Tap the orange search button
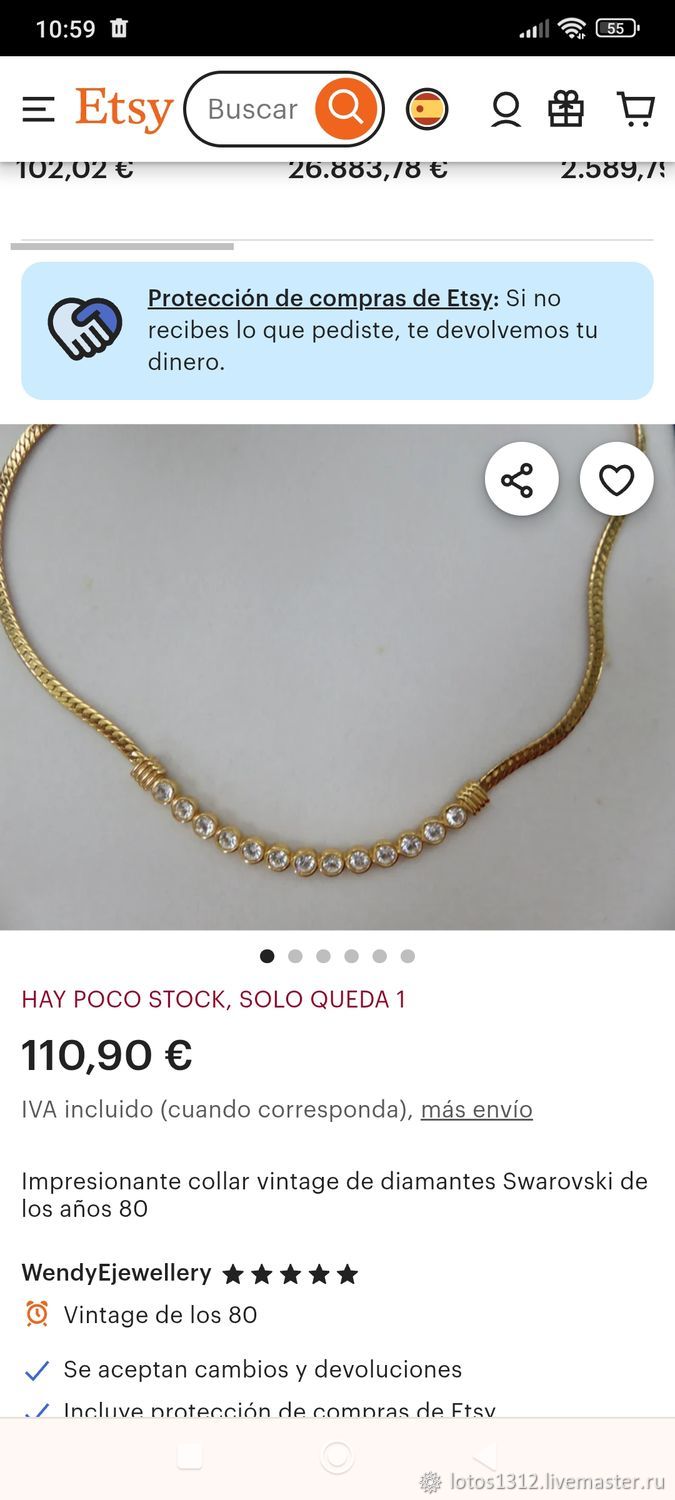The width and height of the screenshot is (675, 1500). (x=346, y=109)
